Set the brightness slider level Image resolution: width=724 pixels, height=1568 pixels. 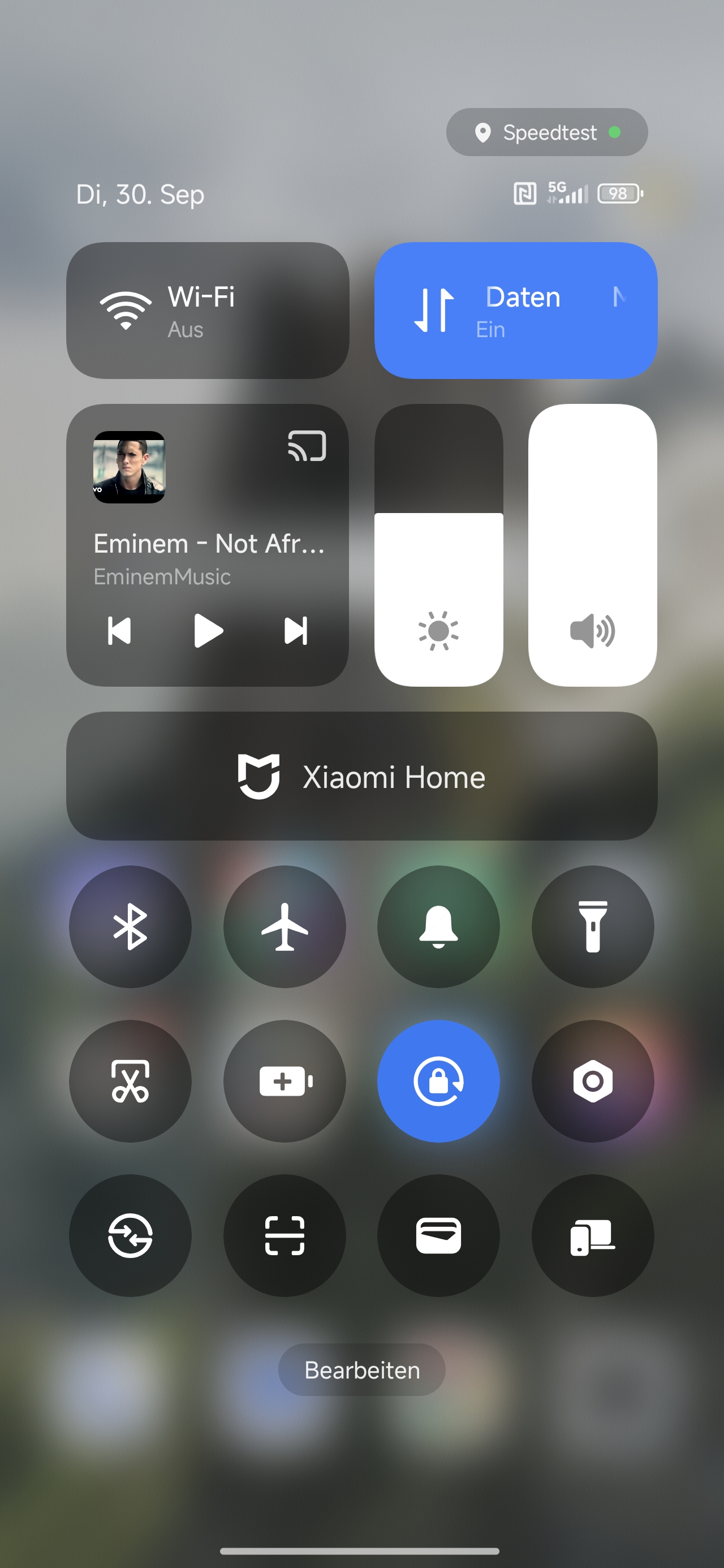click(438, 545)
